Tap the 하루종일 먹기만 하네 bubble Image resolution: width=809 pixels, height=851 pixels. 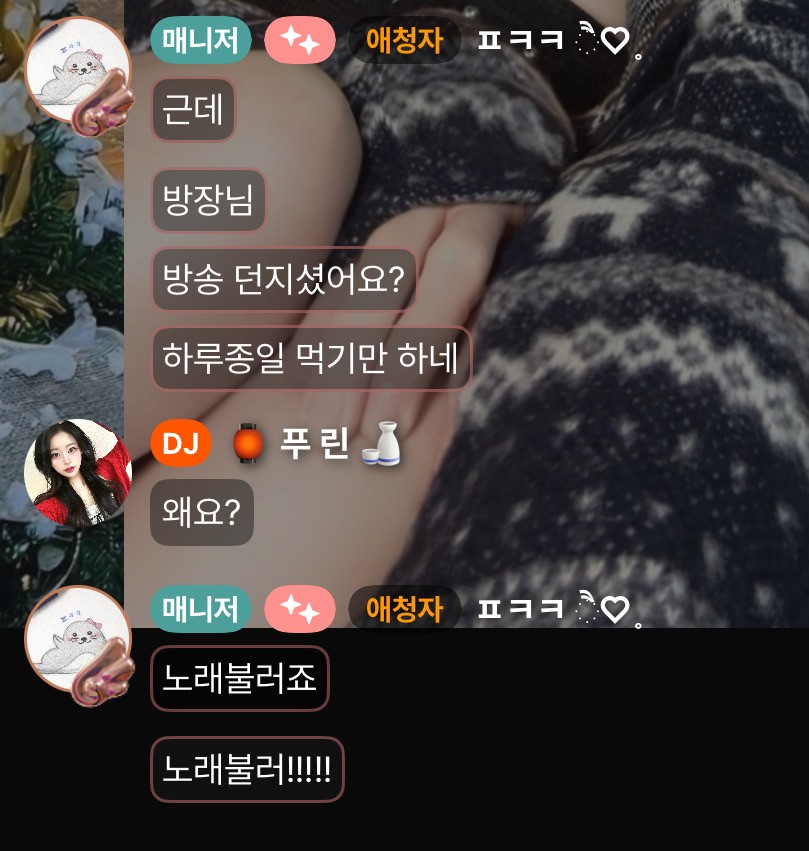point(311,357)
